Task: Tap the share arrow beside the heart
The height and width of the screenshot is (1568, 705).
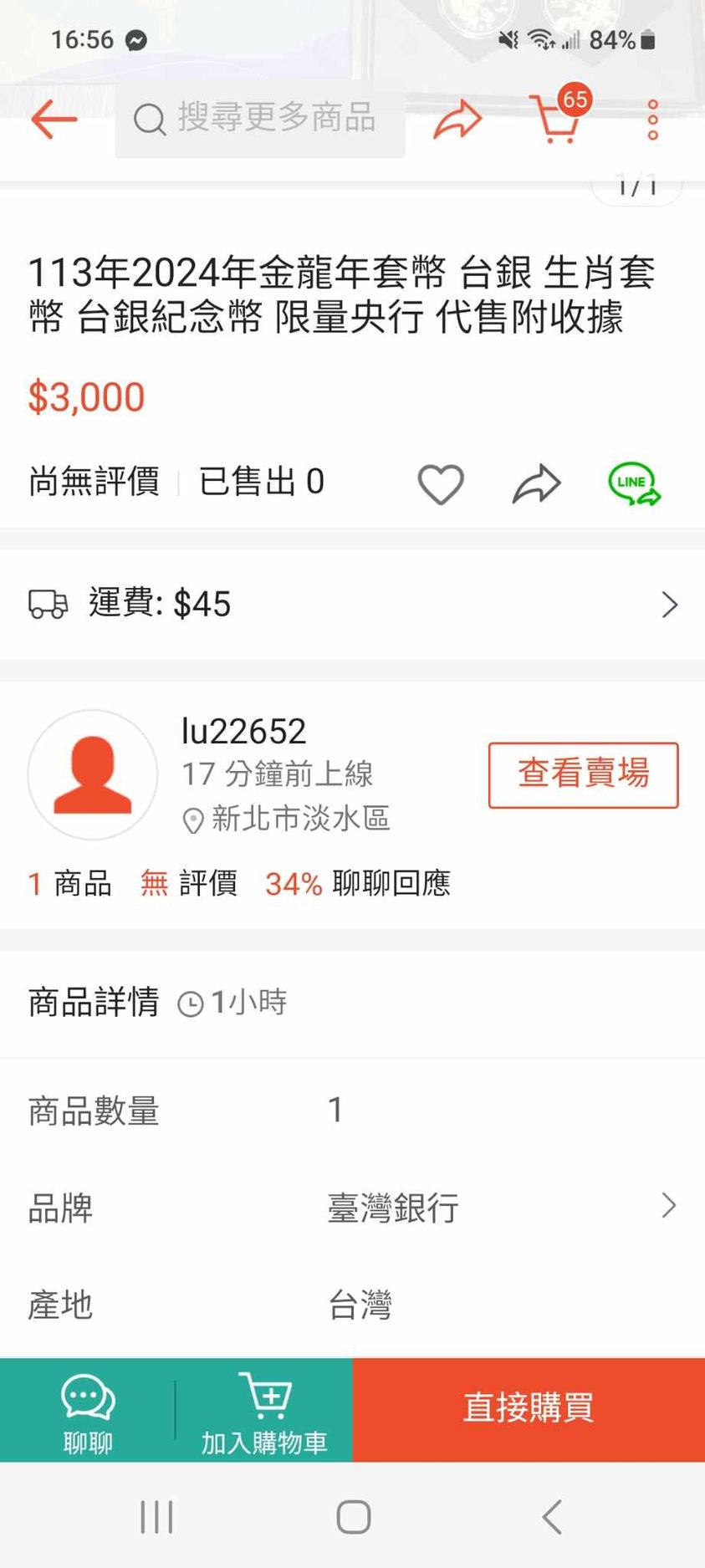Action: [x=536, y=483]
